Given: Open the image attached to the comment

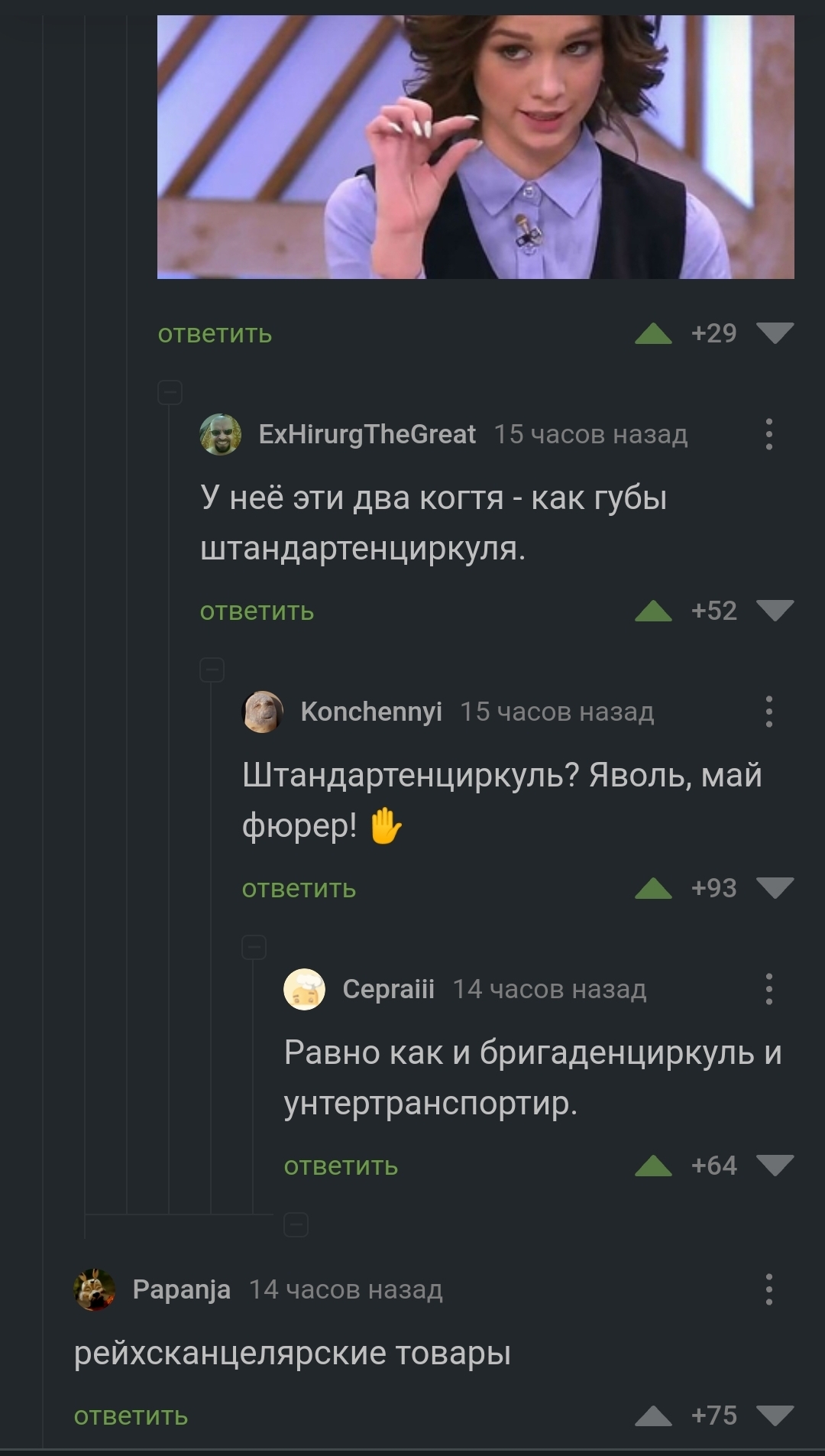Looking at the screenshot, I should [475, 147].
